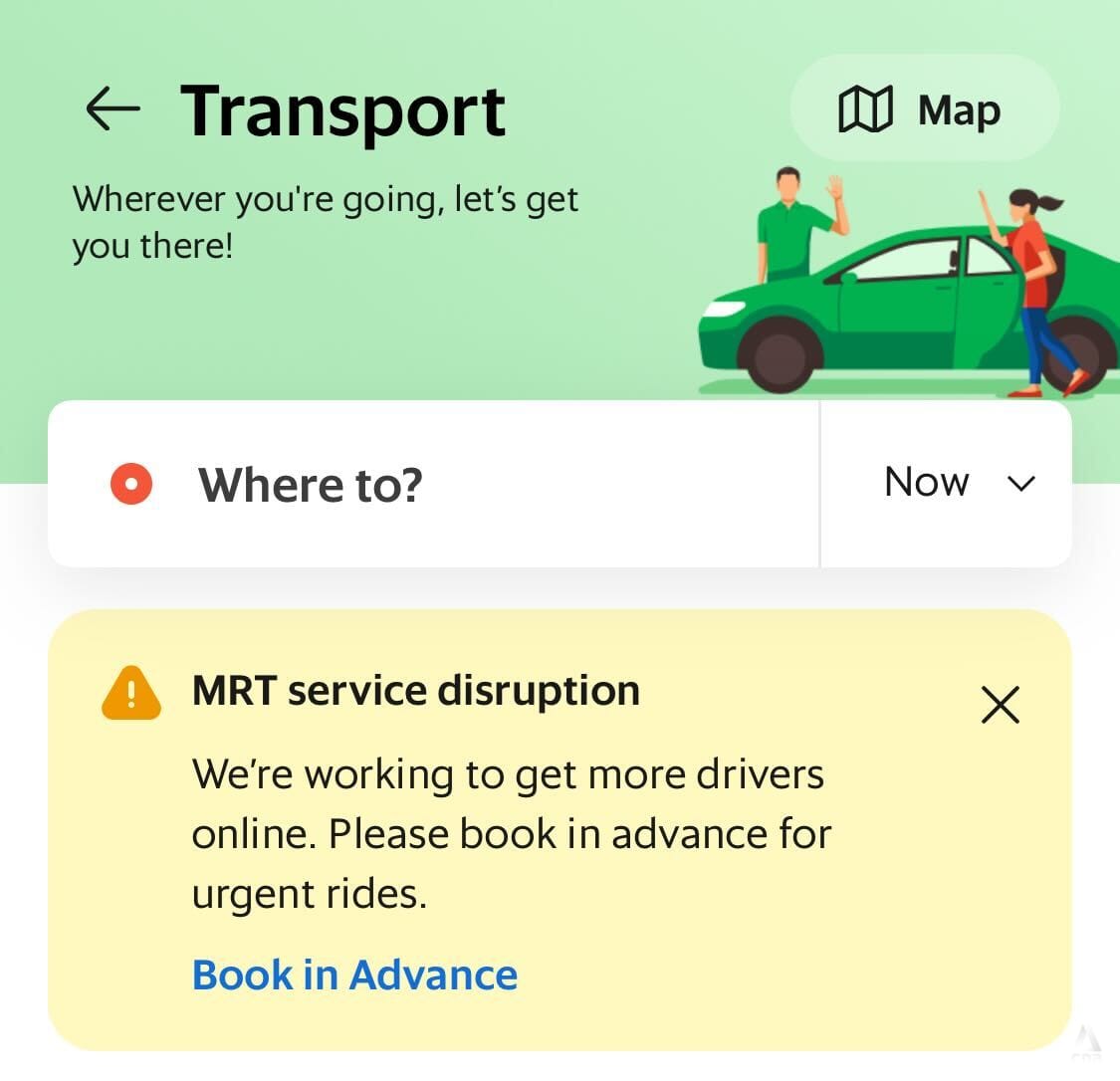The image size is (1120, 1081).
Task: Open the Book in Advance link
Action: [354, 974]
